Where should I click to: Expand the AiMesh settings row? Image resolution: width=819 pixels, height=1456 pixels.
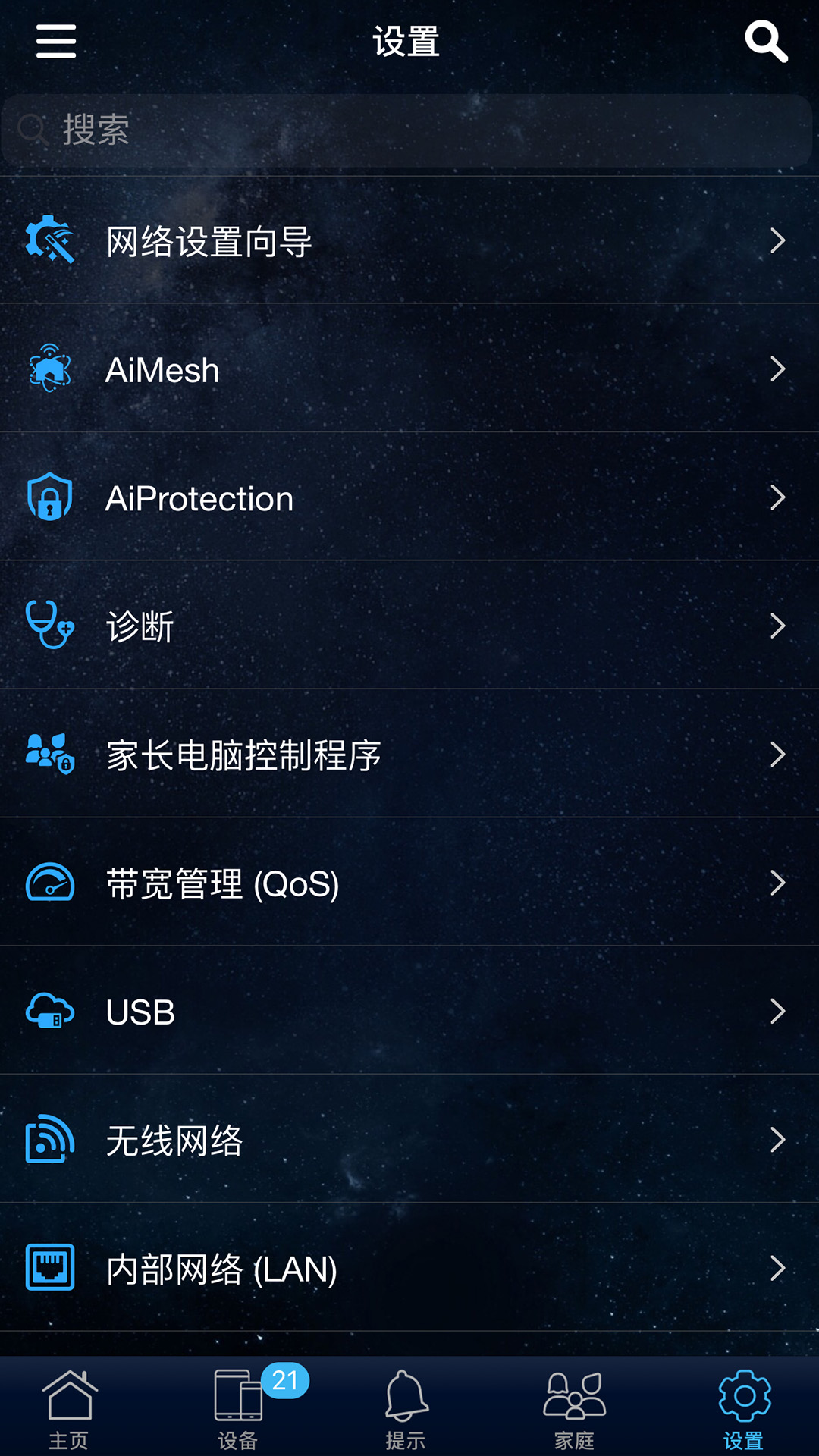(409, 369)
